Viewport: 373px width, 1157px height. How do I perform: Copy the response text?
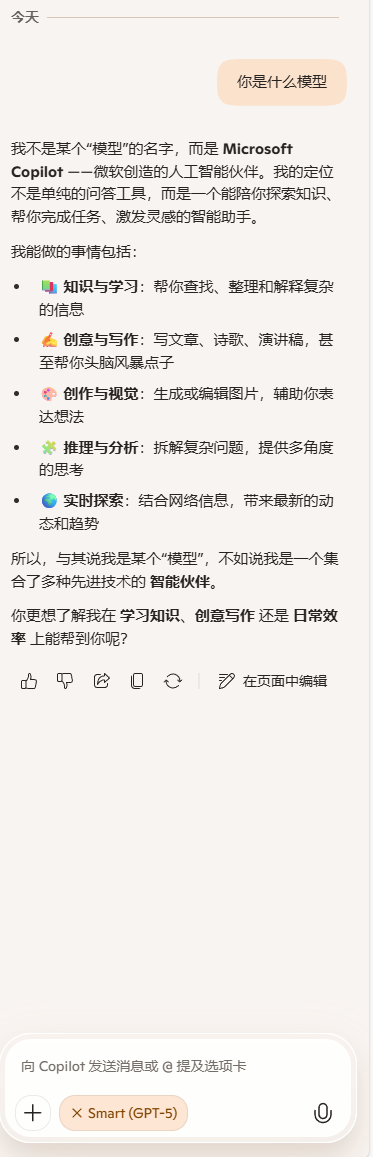(x=136, y=681)
